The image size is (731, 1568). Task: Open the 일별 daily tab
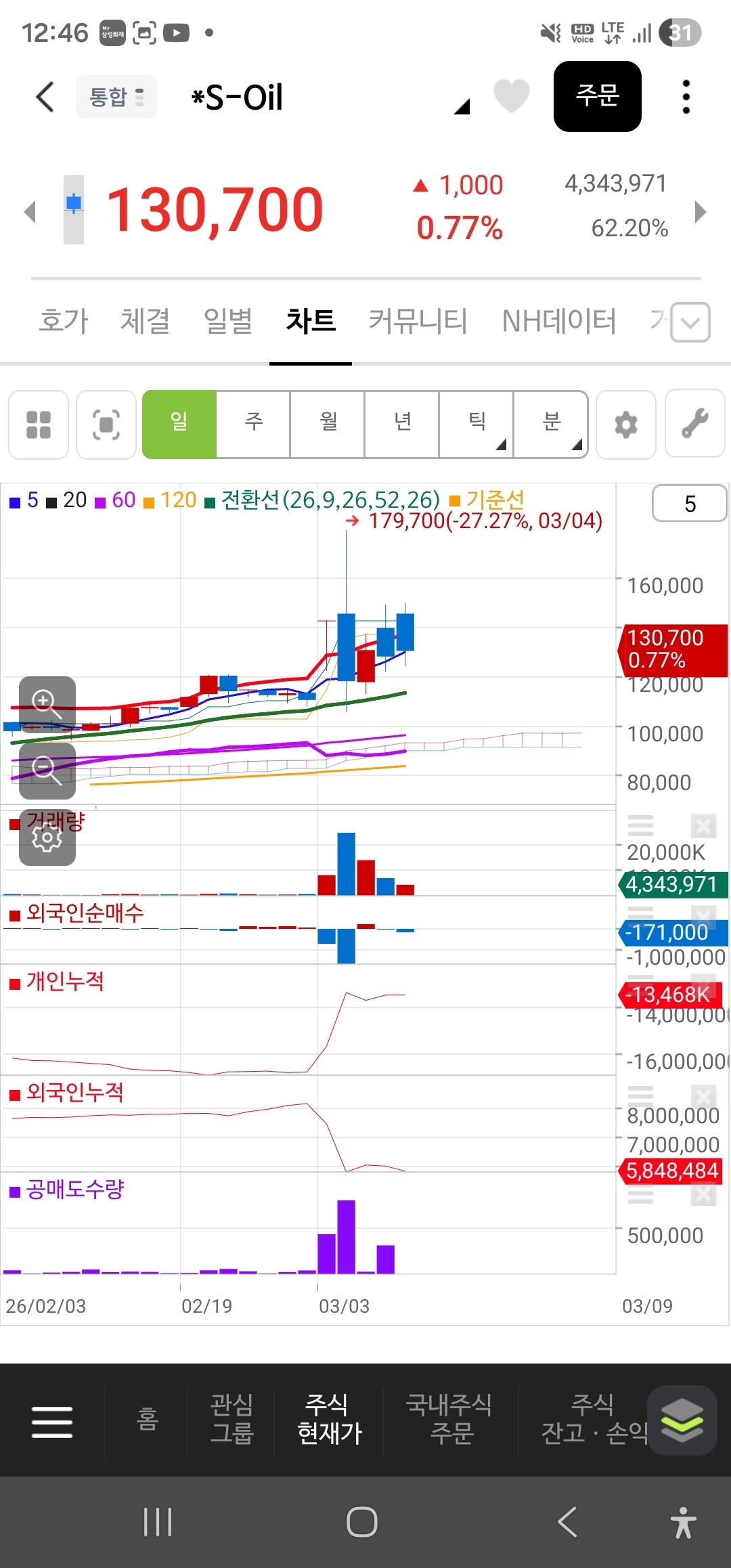[228, 321]
